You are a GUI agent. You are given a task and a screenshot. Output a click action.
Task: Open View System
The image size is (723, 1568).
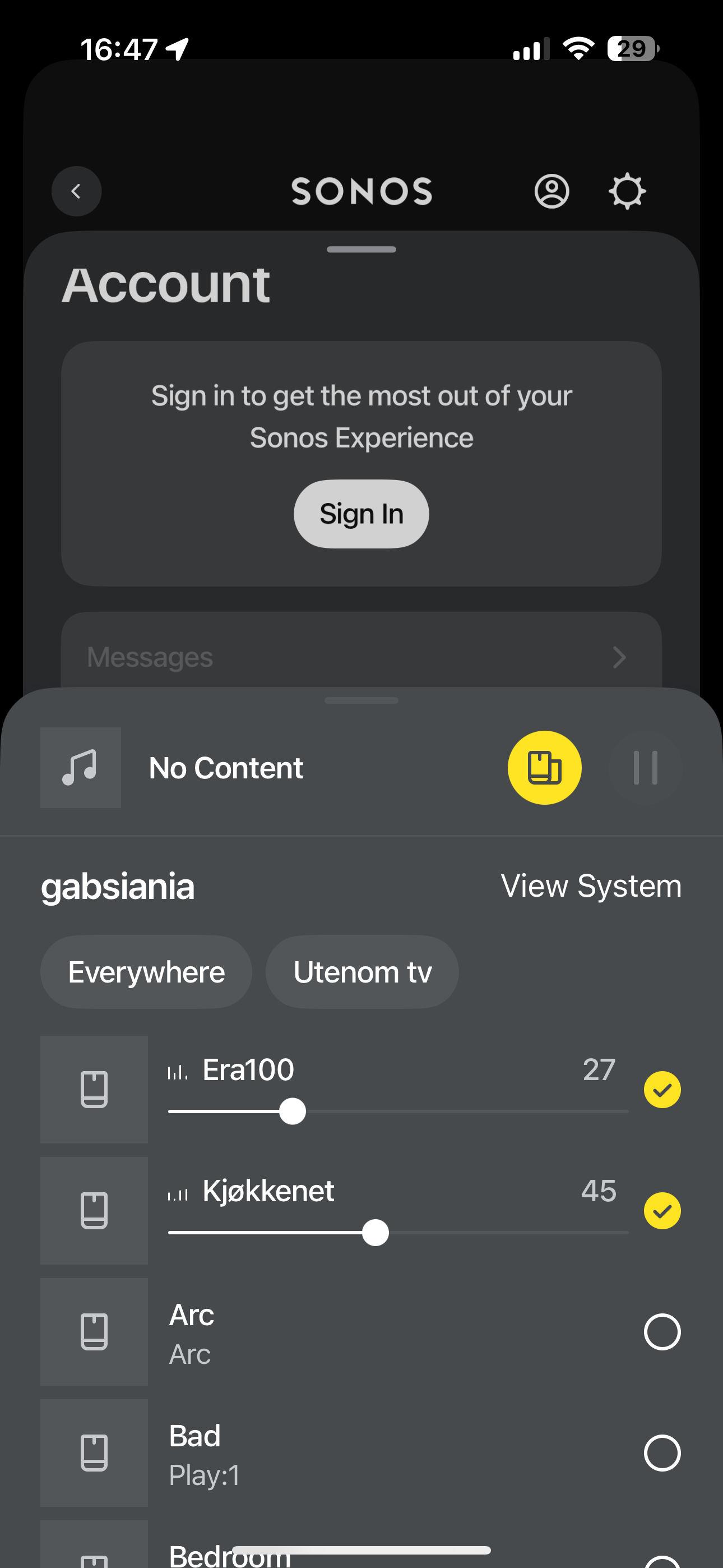(x=590, y=886)
